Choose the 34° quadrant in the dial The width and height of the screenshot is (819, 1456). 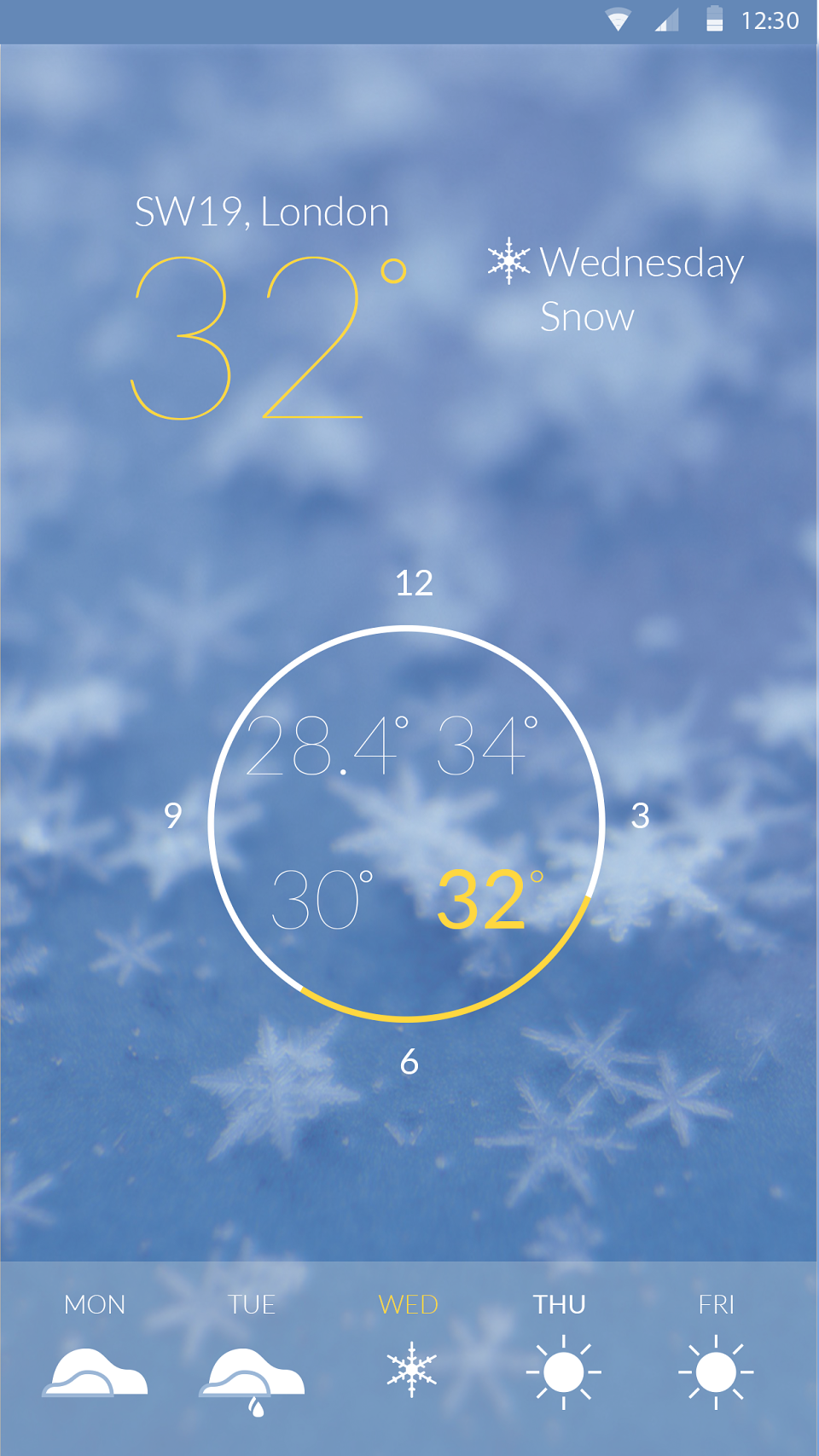pos(488,745)
